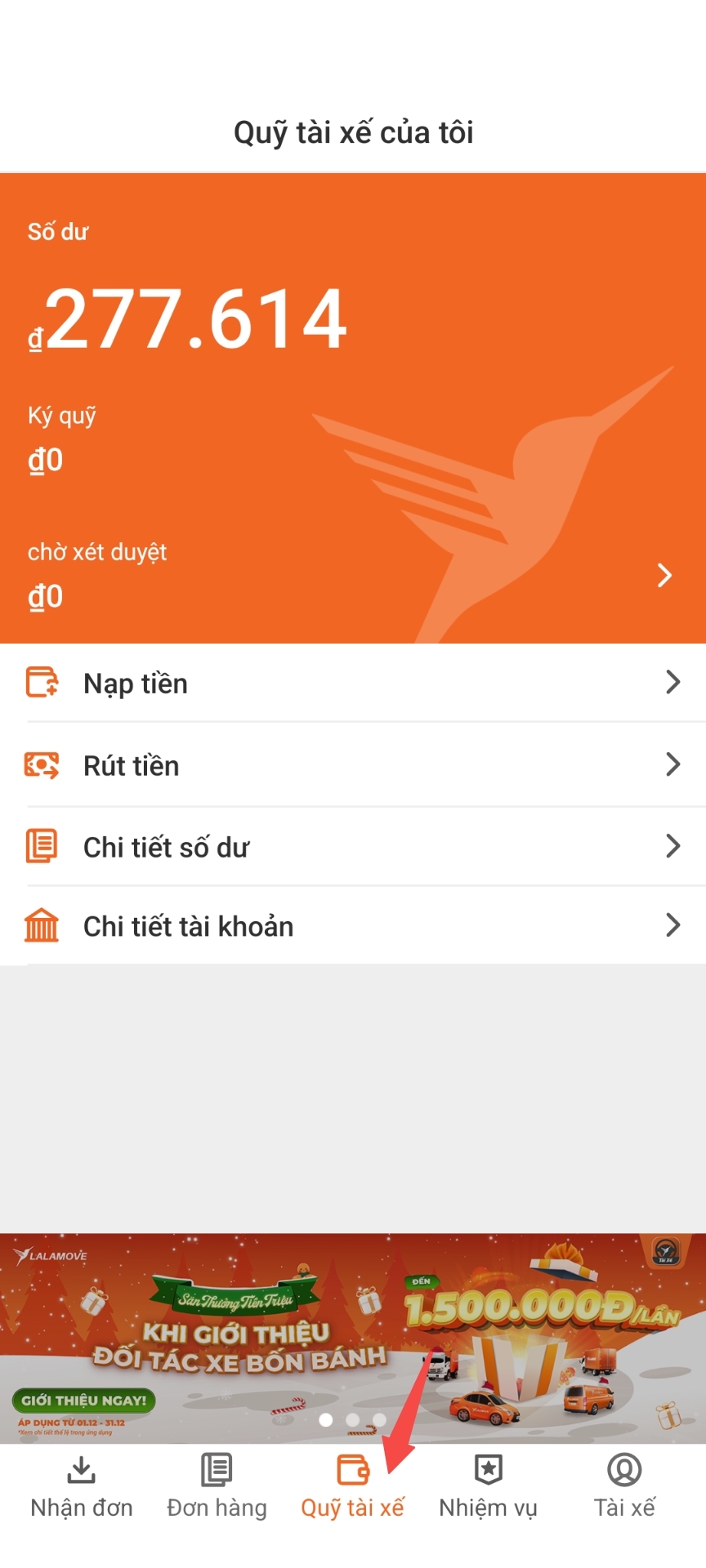Open the Chi tiết số dư row
The height and width of the screenshot is (1568, 706).
351,846
